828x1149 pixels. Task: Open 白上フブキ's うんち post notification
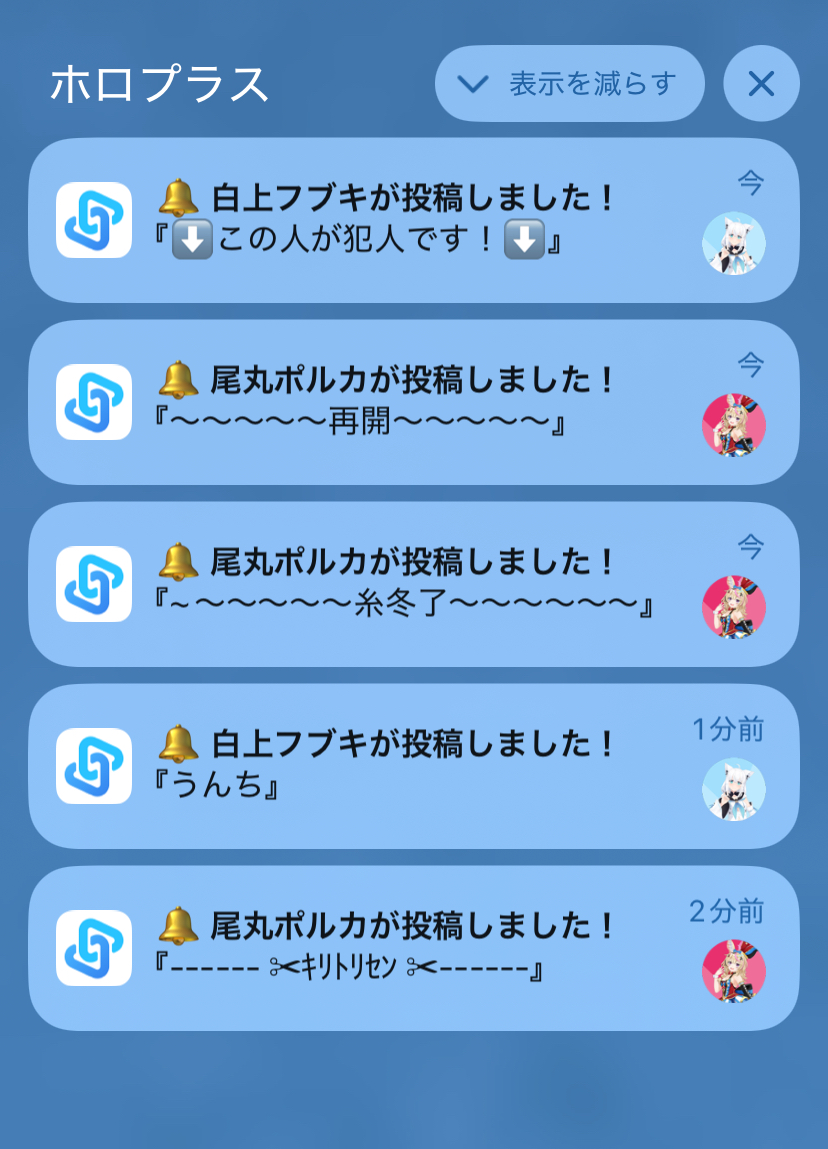click(x=413, y=767)
